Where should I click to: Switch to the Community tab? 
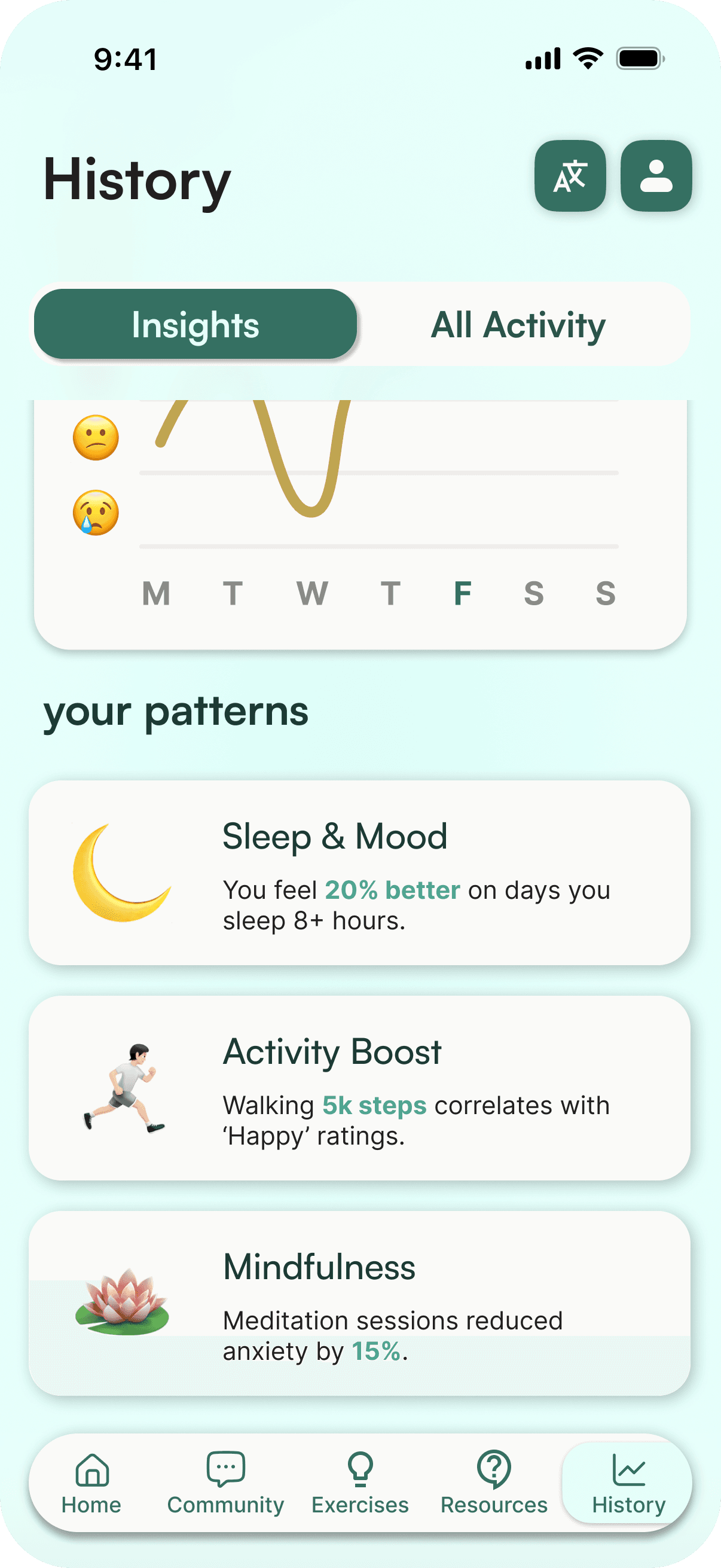coord(226,1484)
